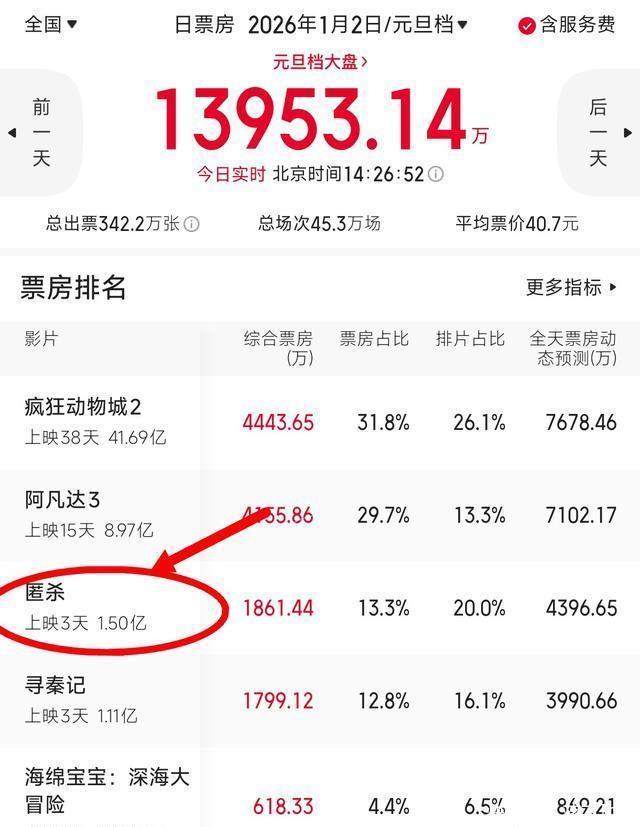Image resolution: width=640 pixels, height=827 pixels.
Task: Go to 前一天 box office
Action: tap(40, 133)
